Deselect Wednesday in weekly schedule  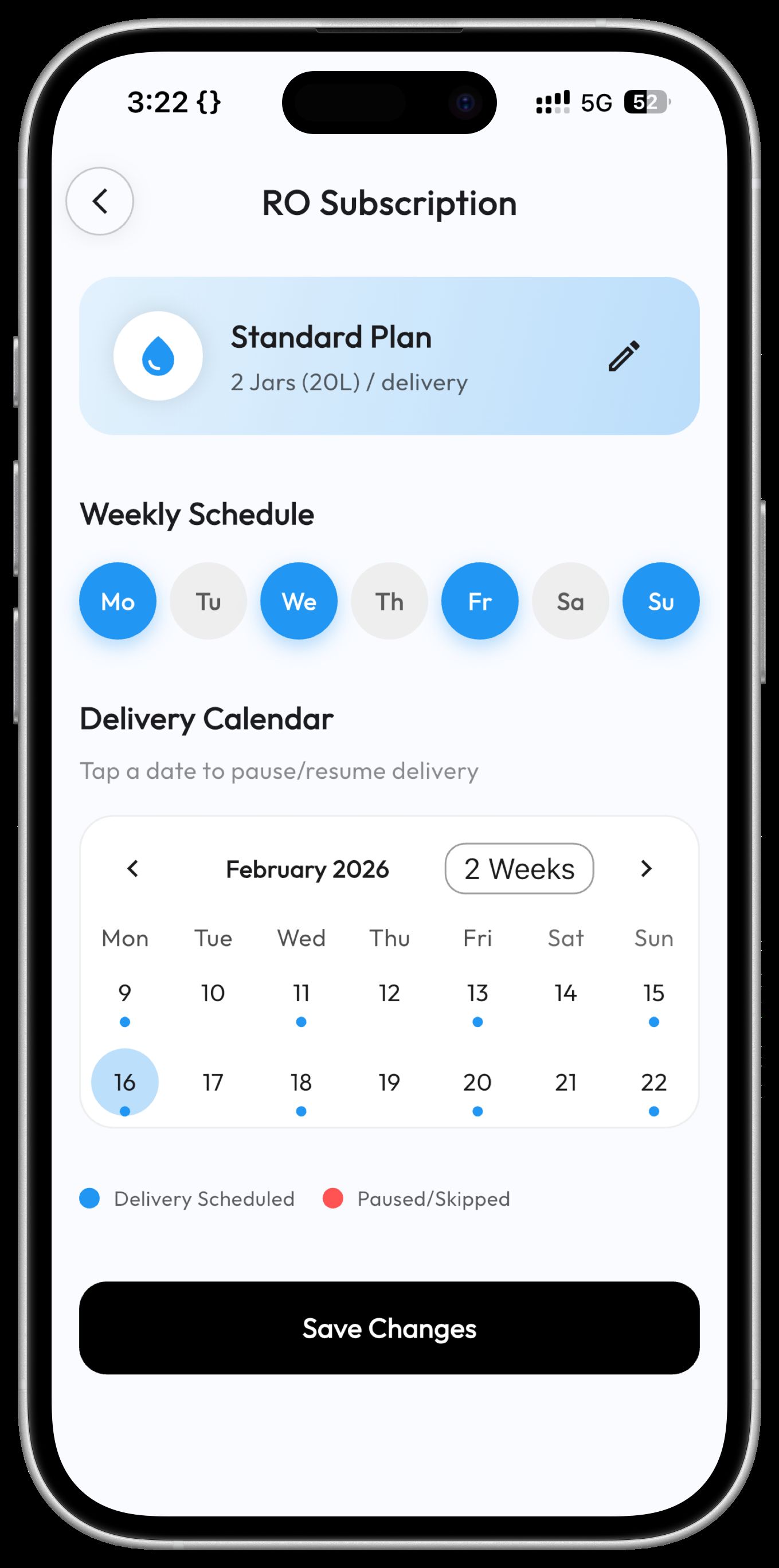(299, 601)
